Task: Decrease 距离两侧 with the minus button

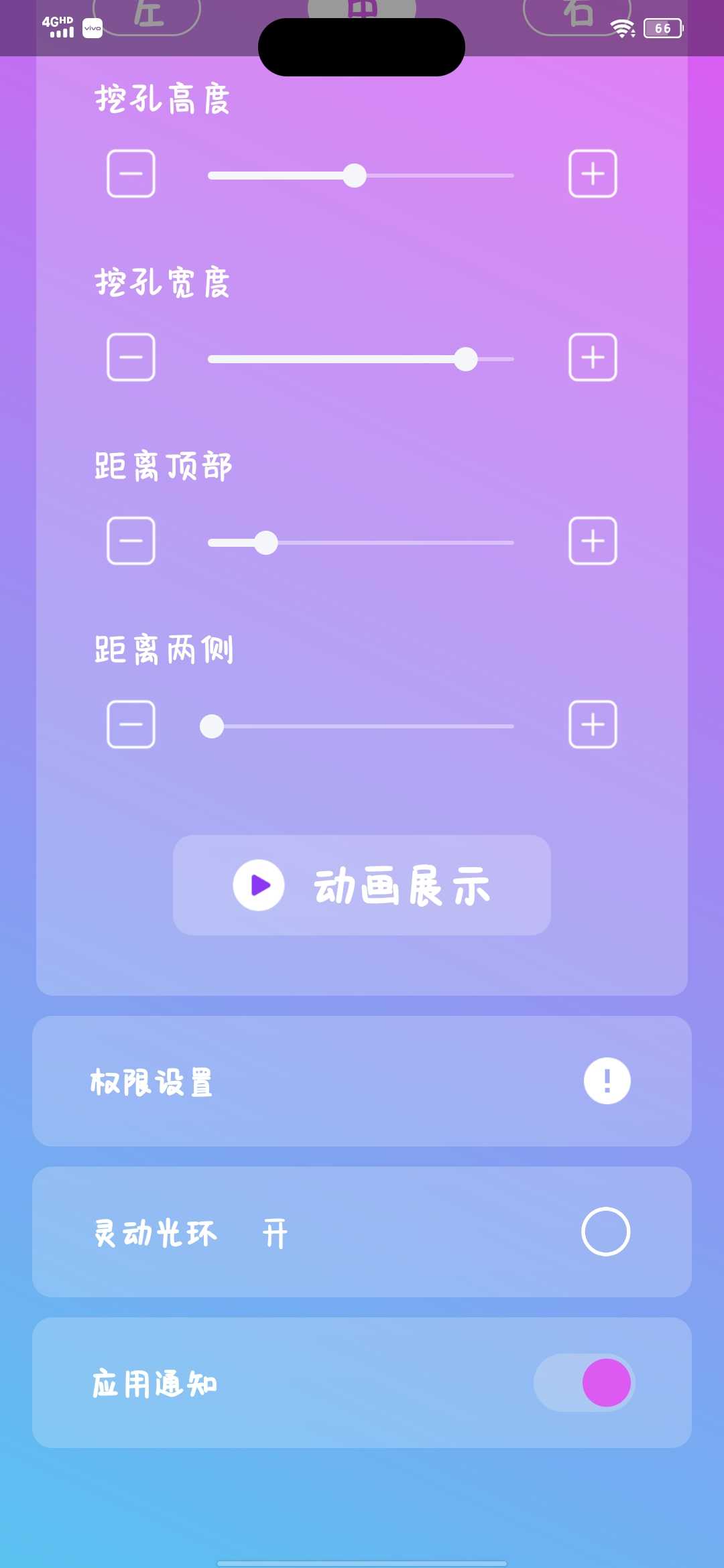Action: (x=131, y=724)
